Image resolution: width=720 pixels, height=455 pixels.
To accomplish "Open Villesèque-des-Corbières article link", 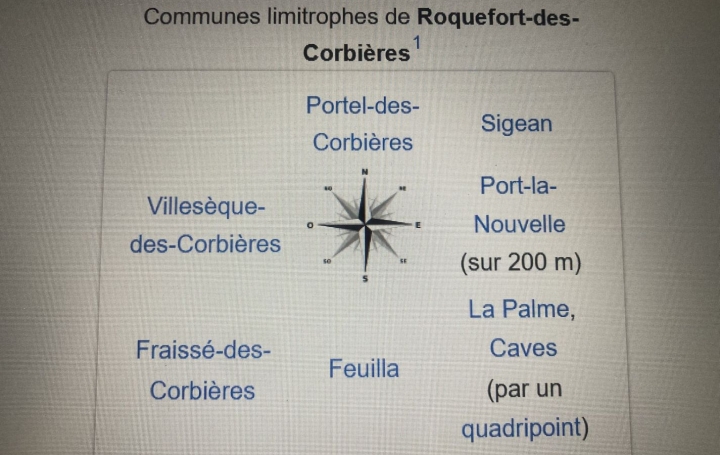I will [x=205, y=225].
